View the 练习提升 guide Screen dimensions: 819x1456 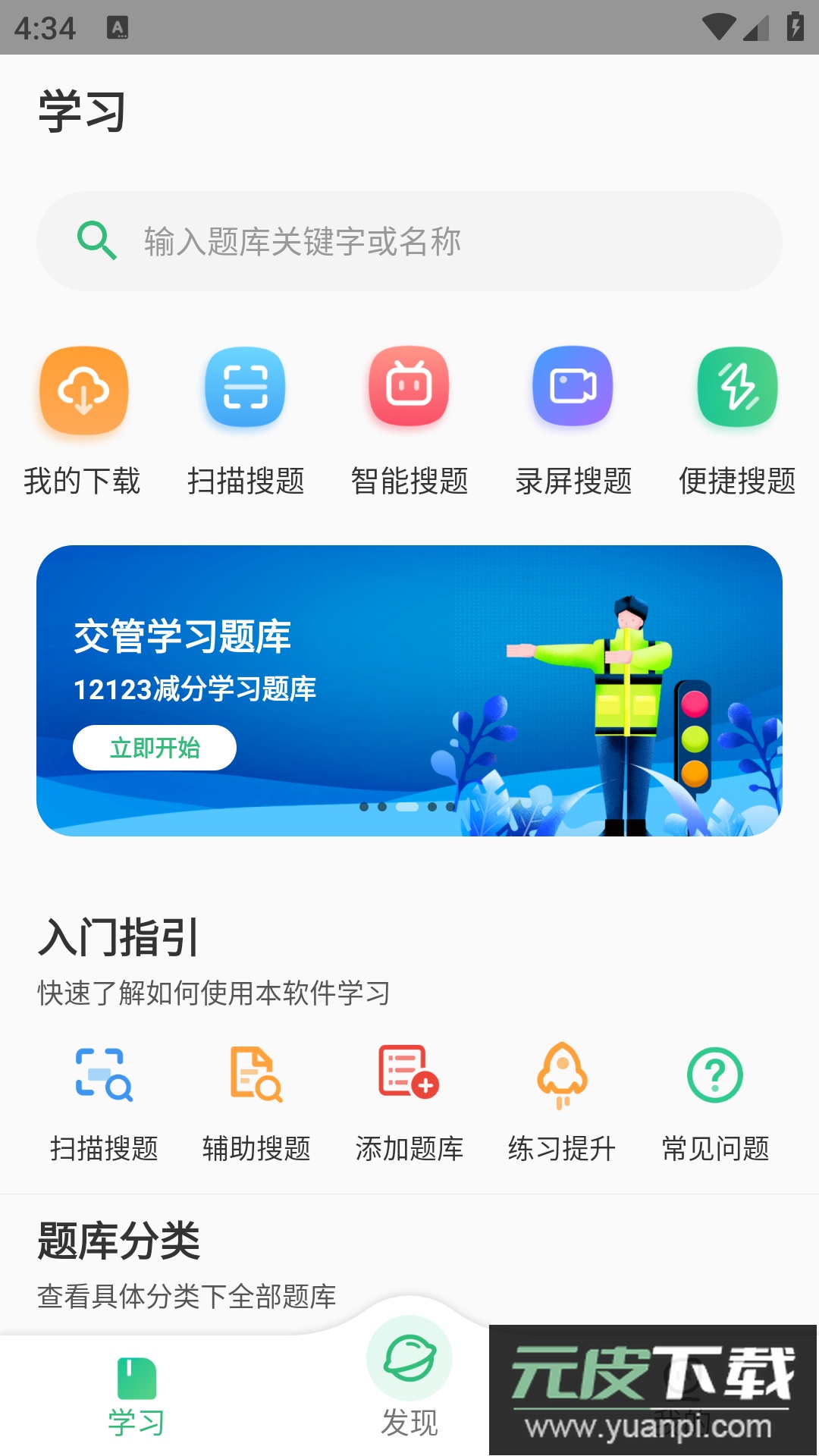[x=562, y=1103]
